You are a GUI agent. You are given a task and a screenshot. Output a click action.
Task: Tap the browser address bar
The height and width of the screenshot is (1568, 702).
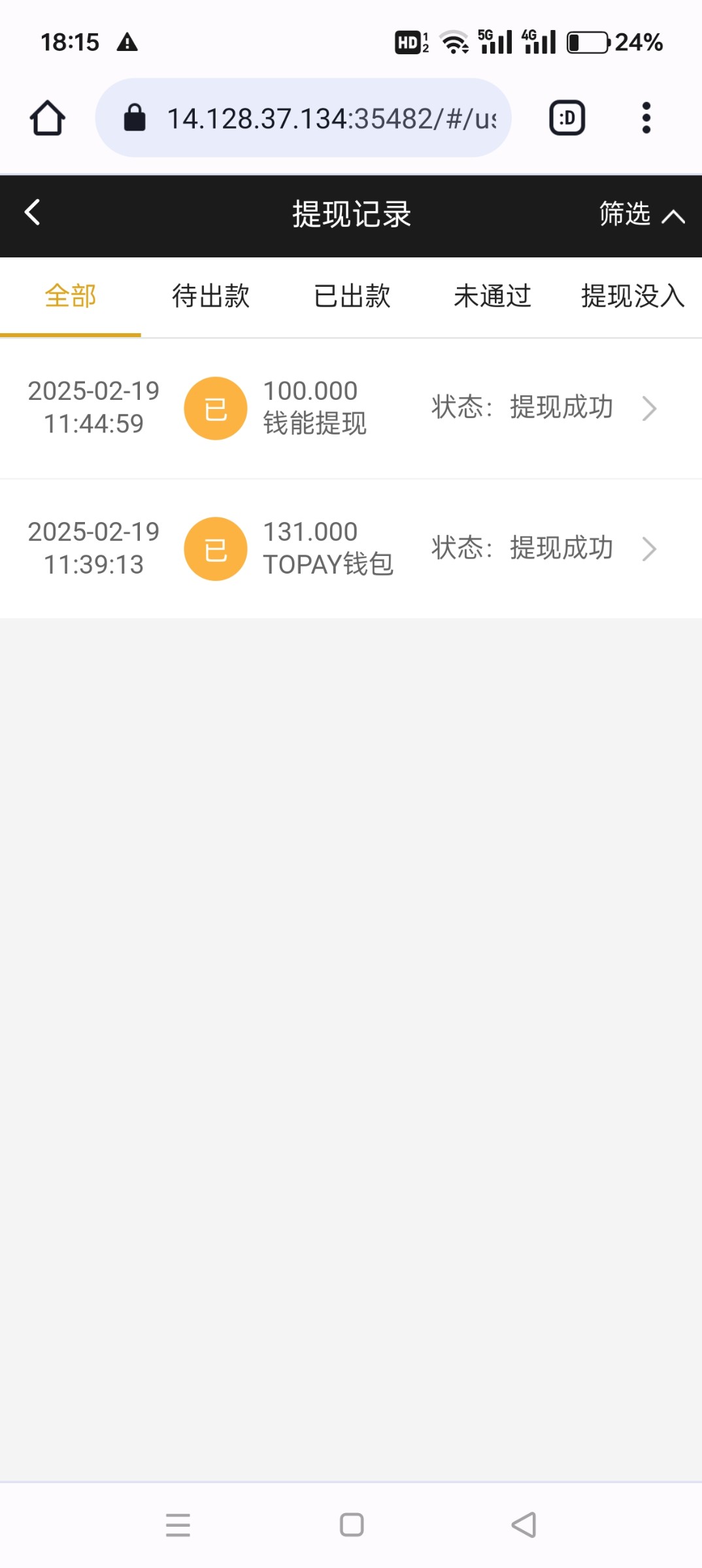(x=303, y=118)
